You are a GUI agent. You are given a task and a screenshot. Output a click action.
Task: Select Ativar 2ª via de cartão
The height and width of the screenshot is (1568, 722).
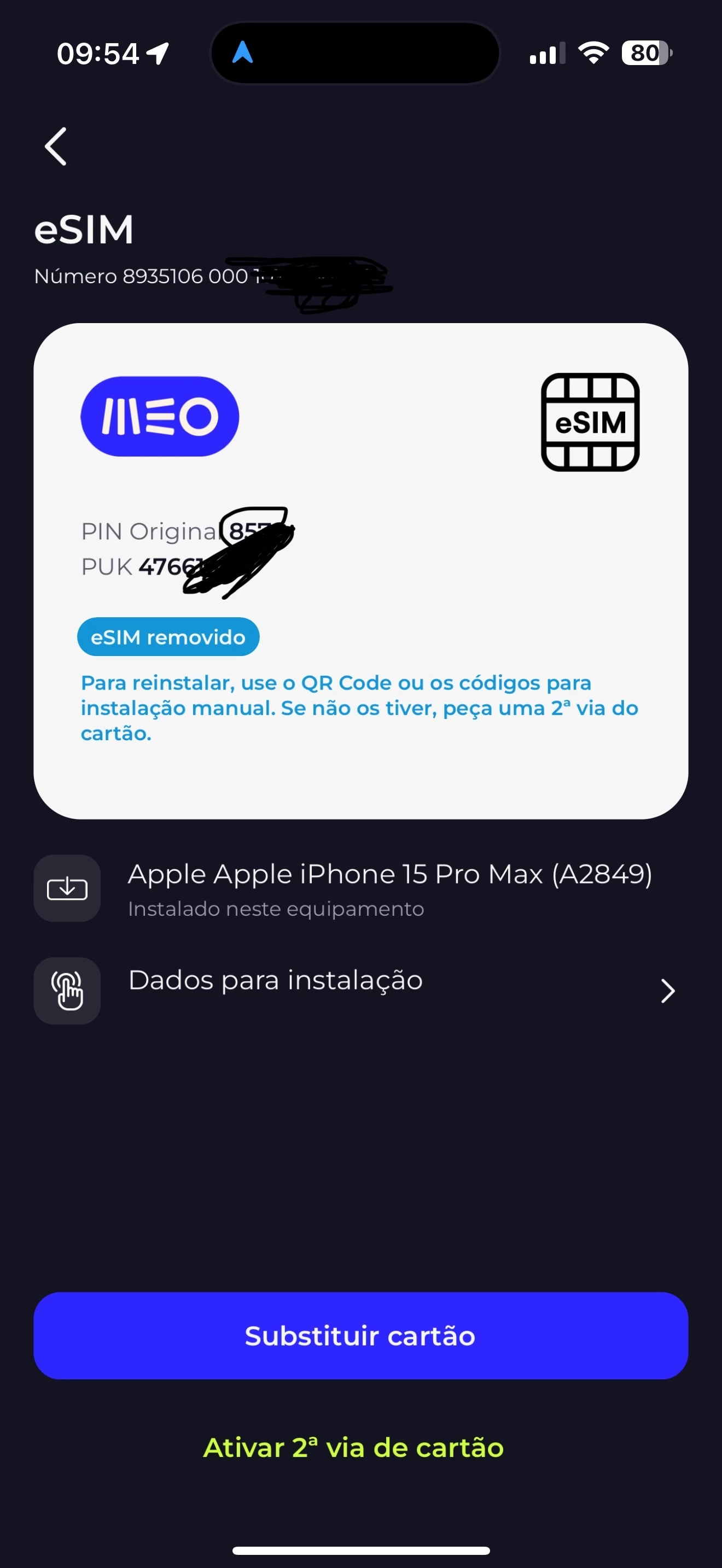354,1448
